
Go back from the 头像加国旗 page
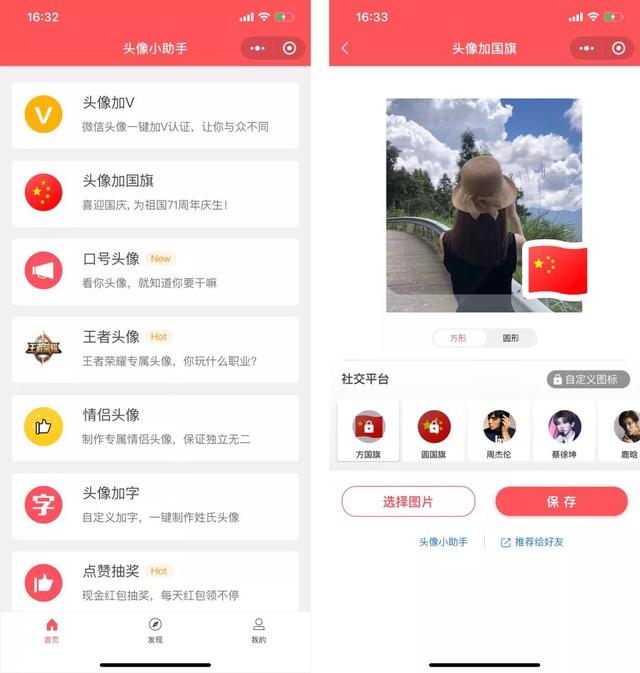pyautogui.click(x=345, y=48)
